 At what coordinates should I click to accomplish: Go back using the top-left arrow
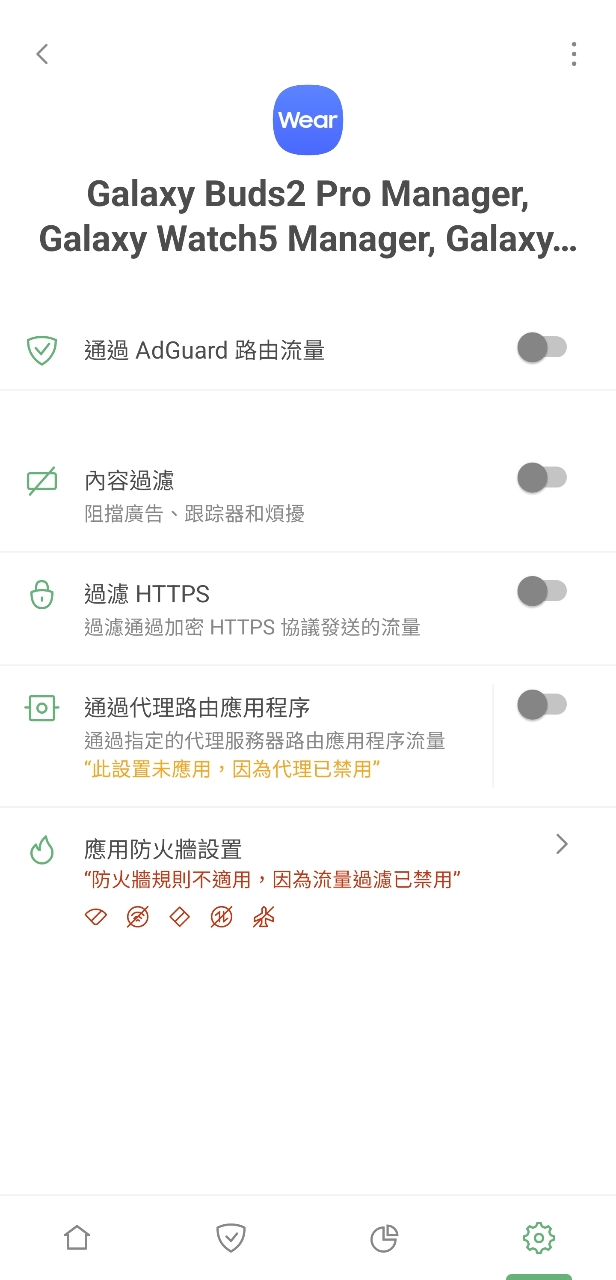coord(42,54)
